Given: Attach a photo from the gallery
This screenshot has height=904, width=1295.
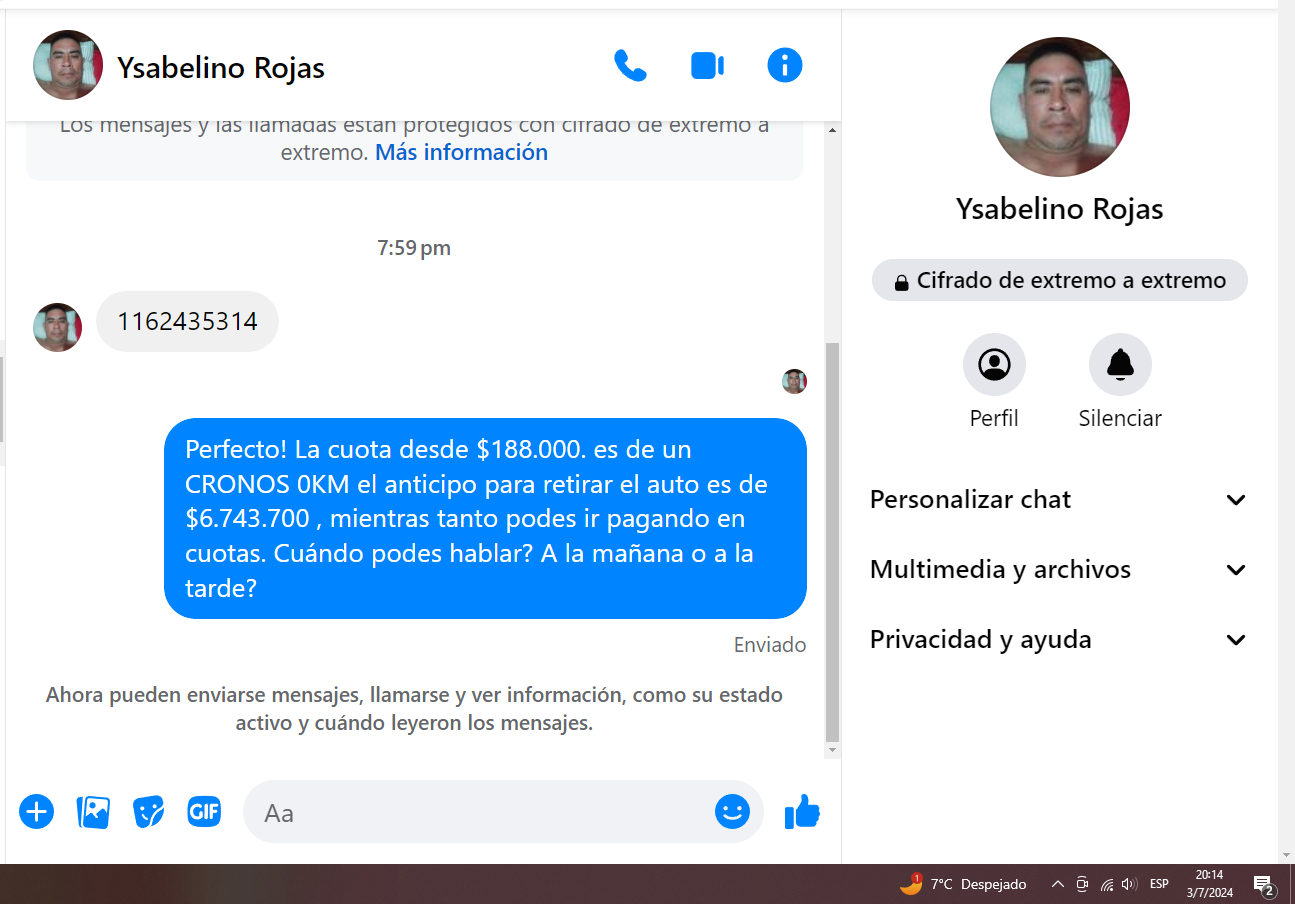Looking at the screenshot, I should tap(93, 811).
